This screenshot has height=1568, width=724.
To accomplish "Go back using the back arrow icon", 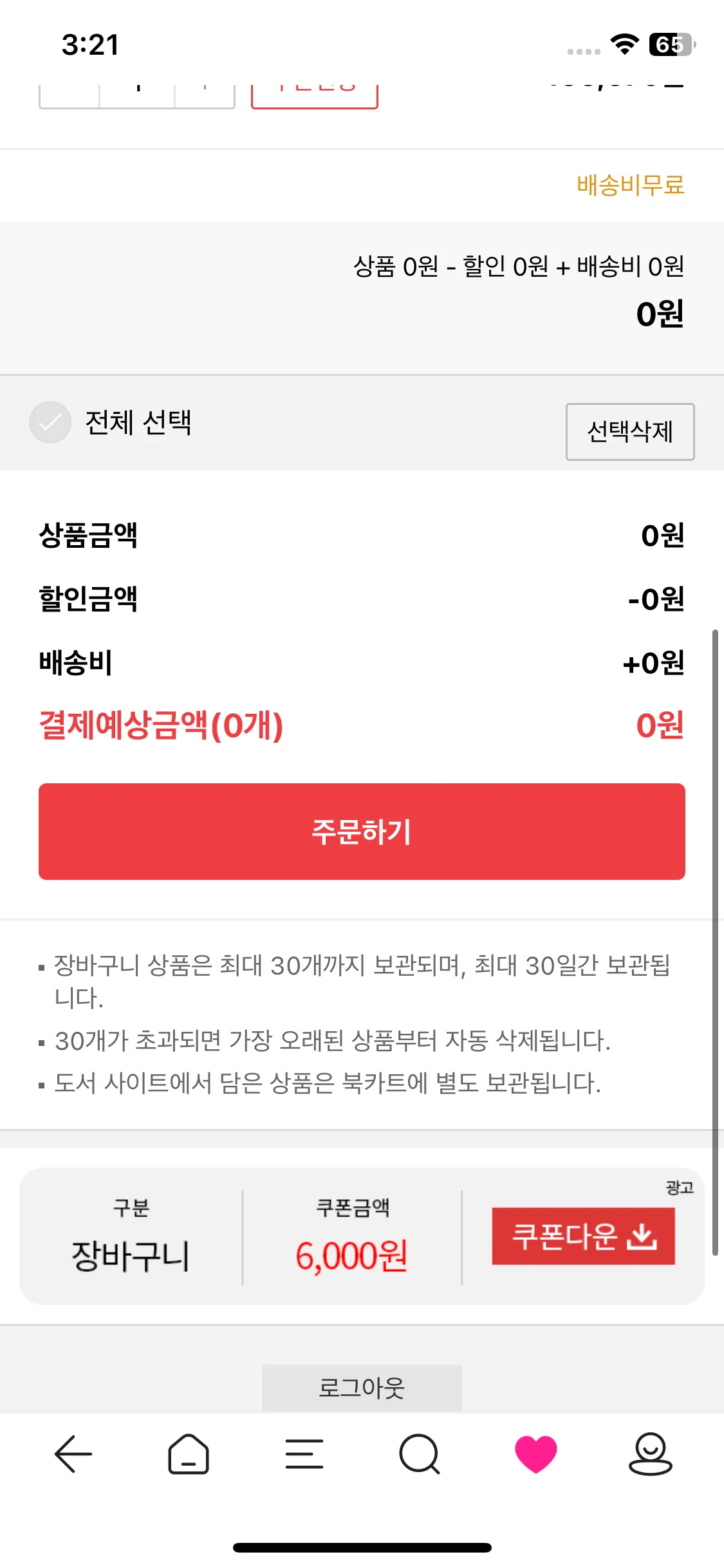I will point(72,1453).
